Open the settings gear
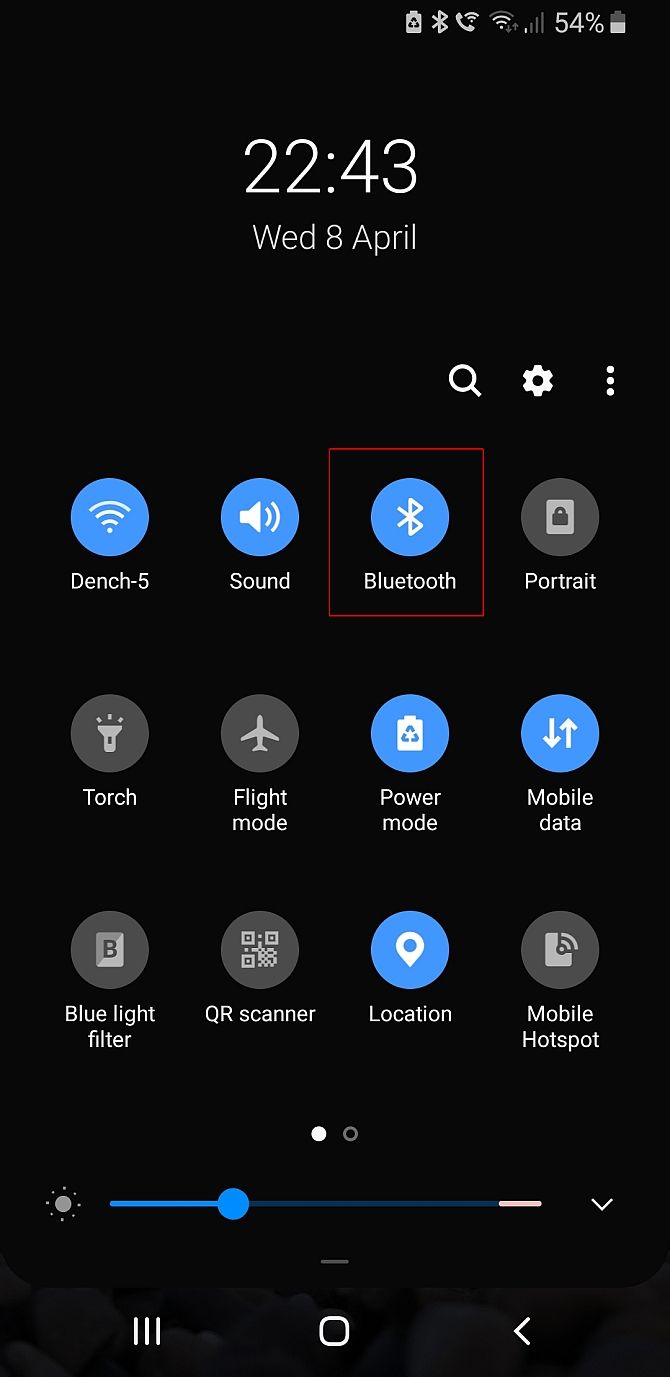 538,381
